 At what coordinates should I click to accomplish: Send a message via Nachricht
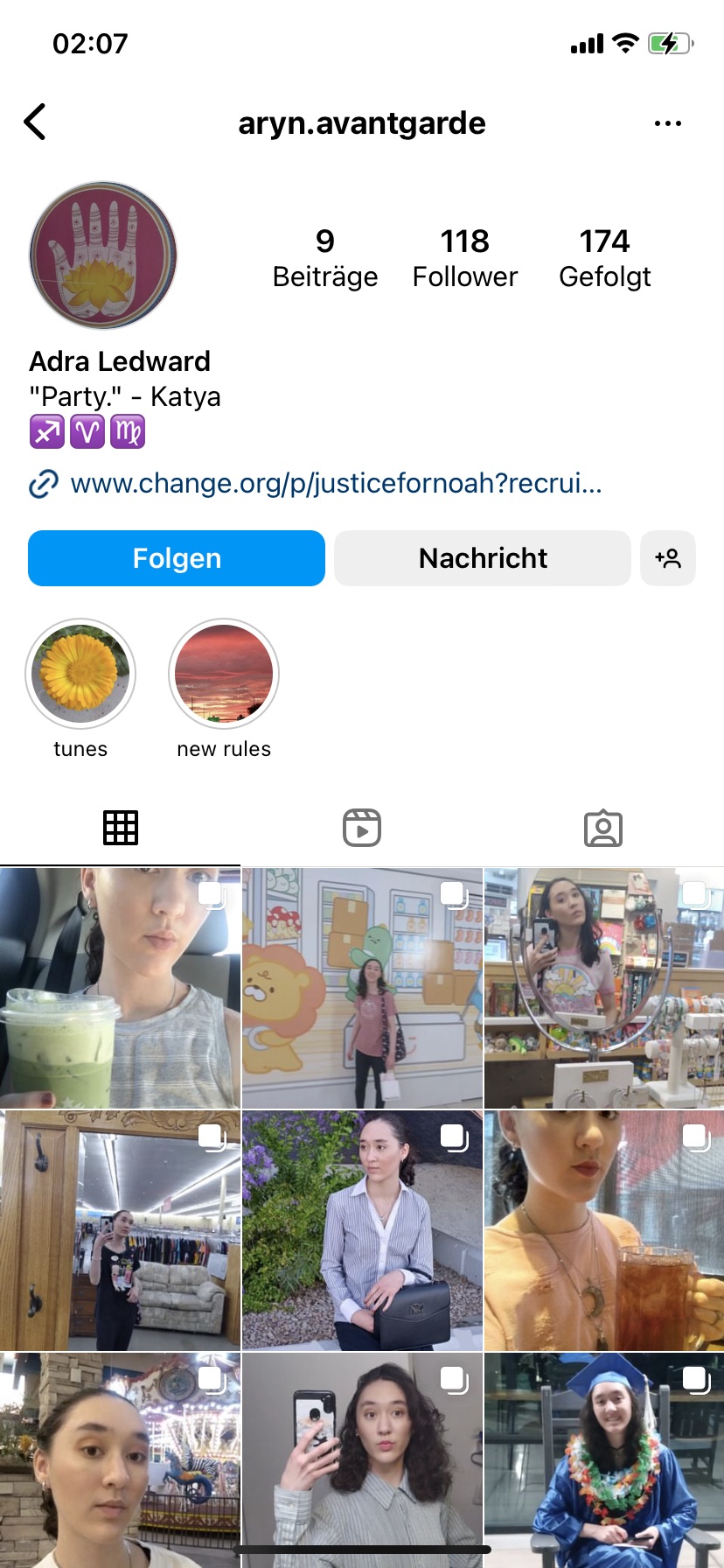483,558
